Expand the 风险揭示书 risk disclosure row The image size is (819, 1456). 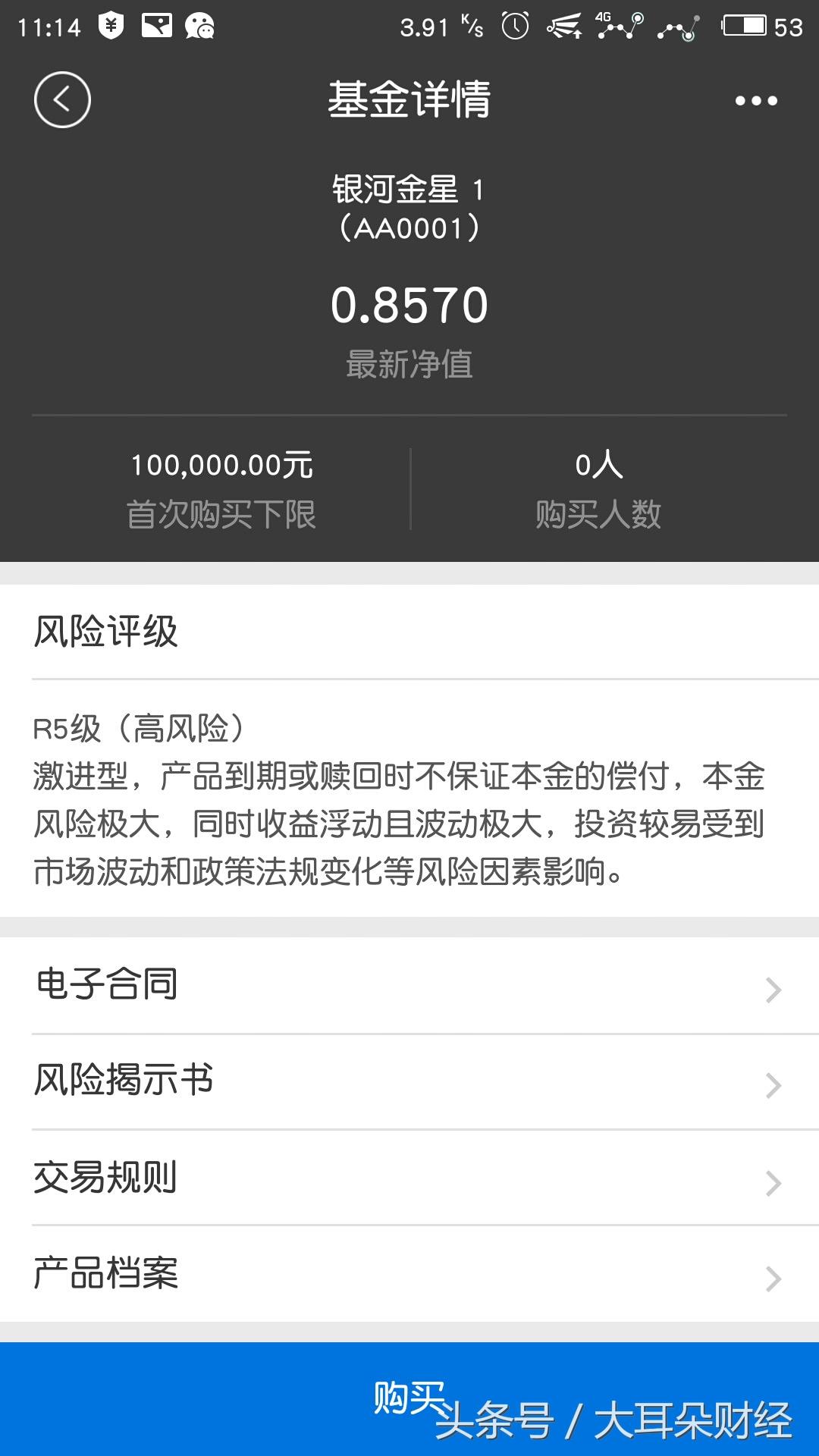pos(409,1081)
